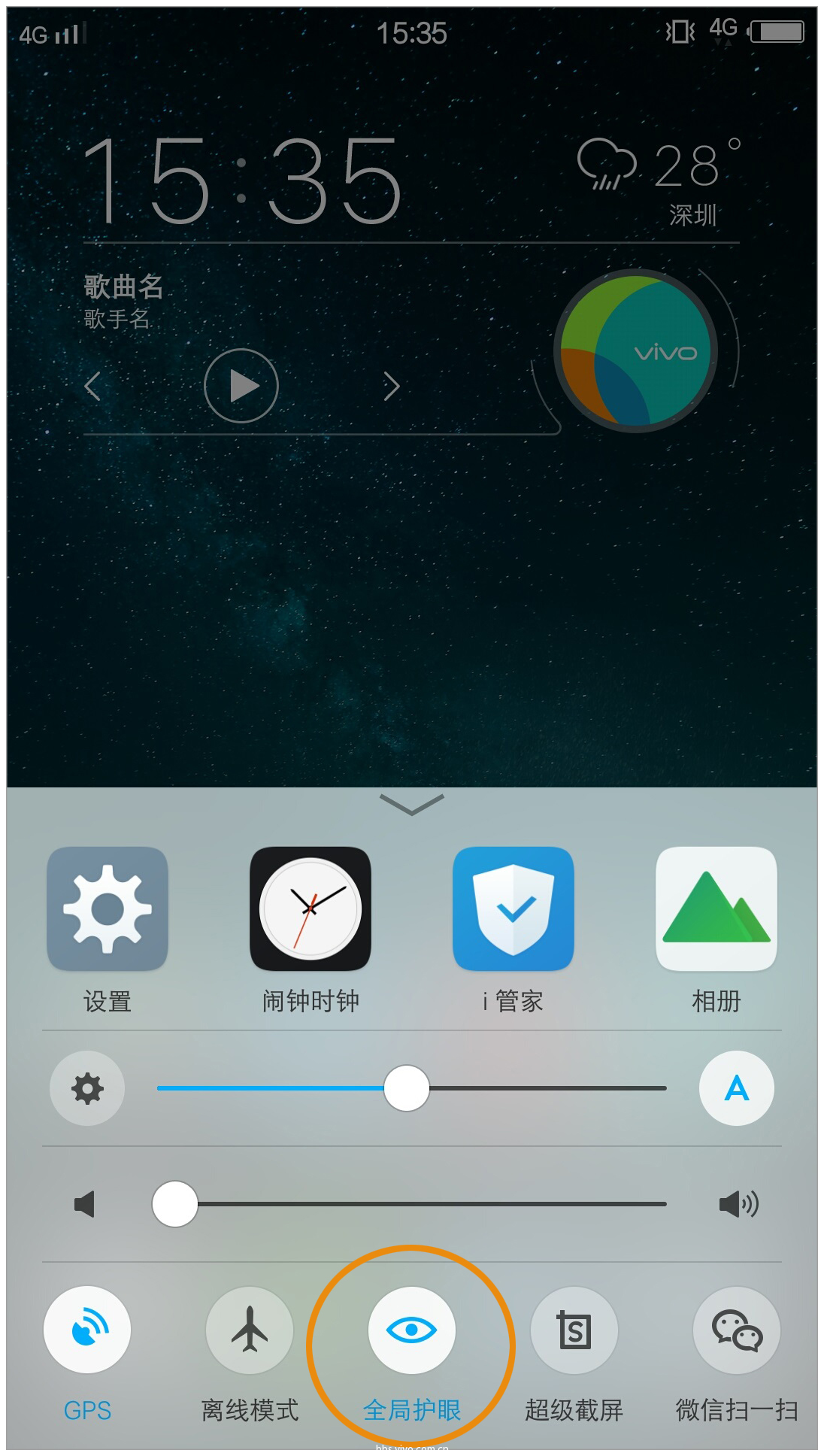This screenshot has width=824, height=1456.
Task: Start 超级截屏 super screenshot
Action: tap(574, 1330)
